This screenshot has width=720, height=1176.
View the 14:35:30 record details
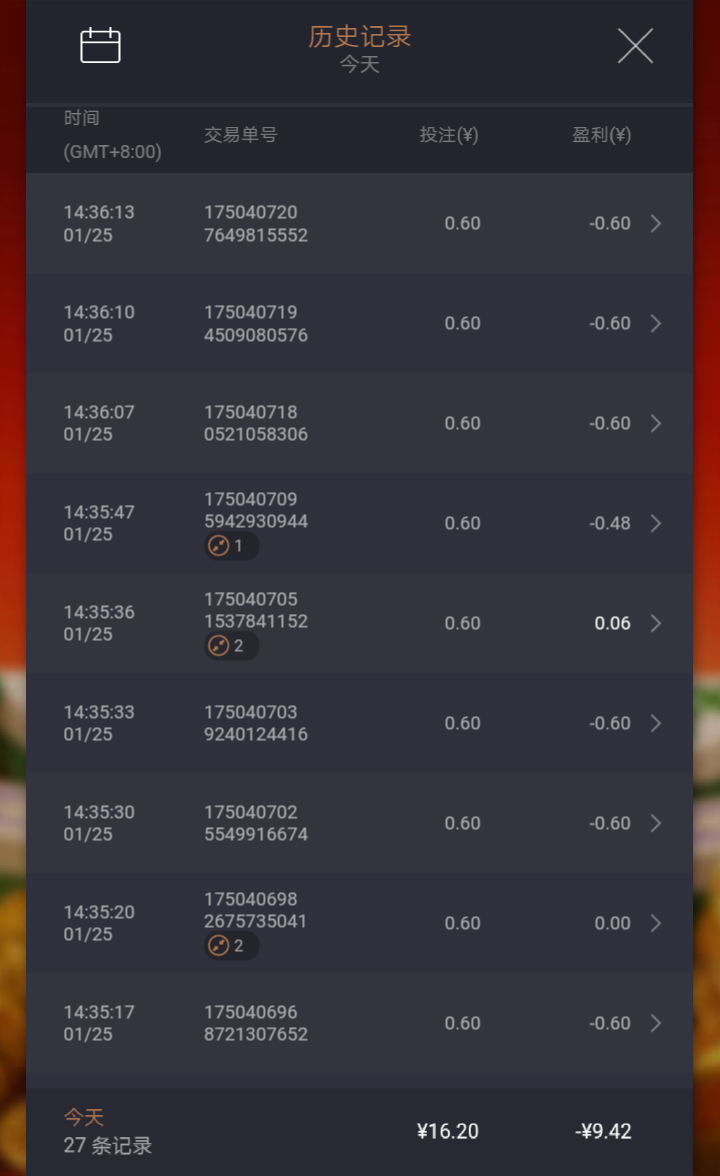tap(360, 823)
